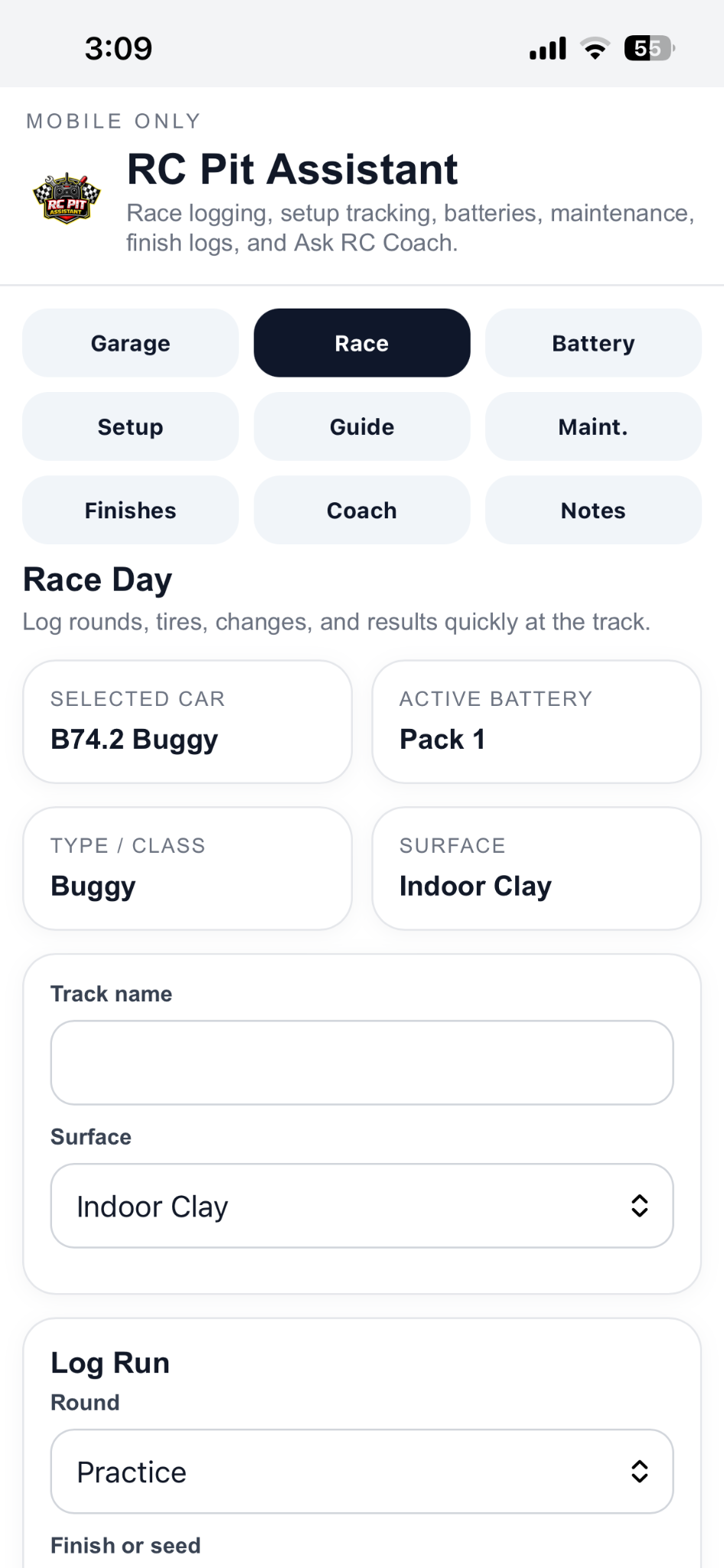Image resolution: width=724 pixels, height=1568 pixels.
Task: Click the Surface dropdown chevron control
Action: [640, 1205]
